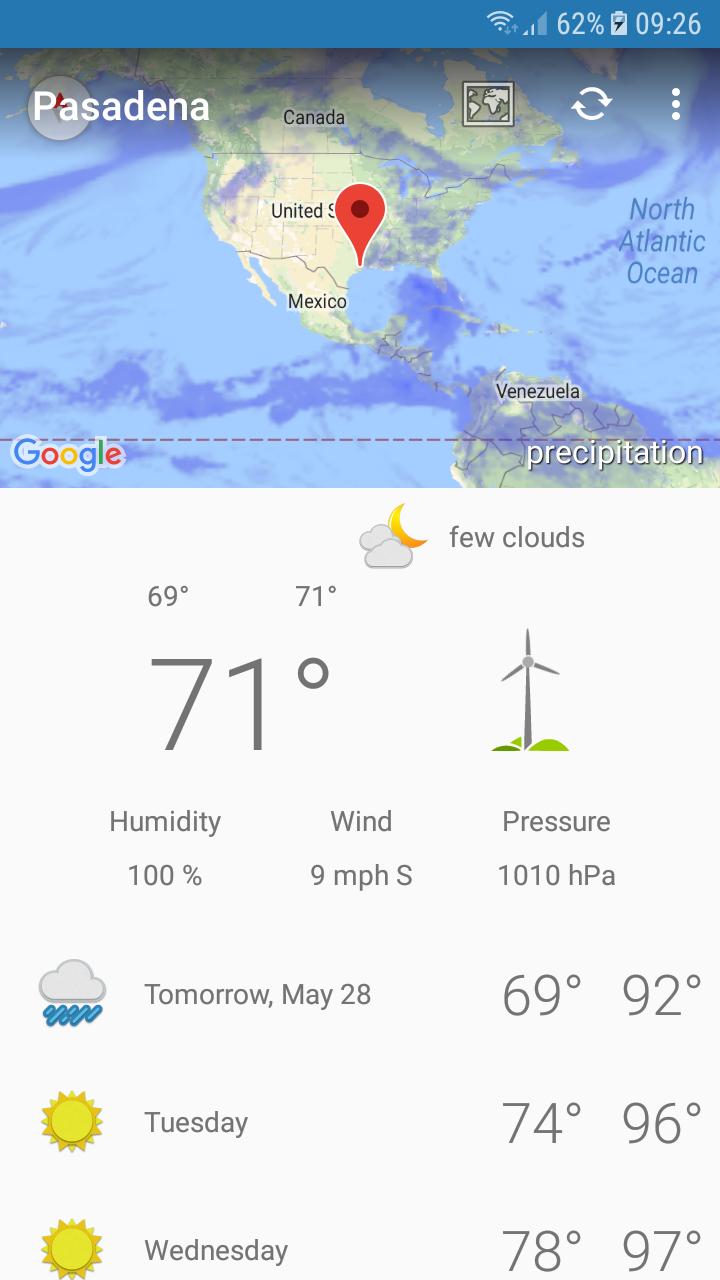
Task: Open the overflow menu
Action: click(676, 104)
